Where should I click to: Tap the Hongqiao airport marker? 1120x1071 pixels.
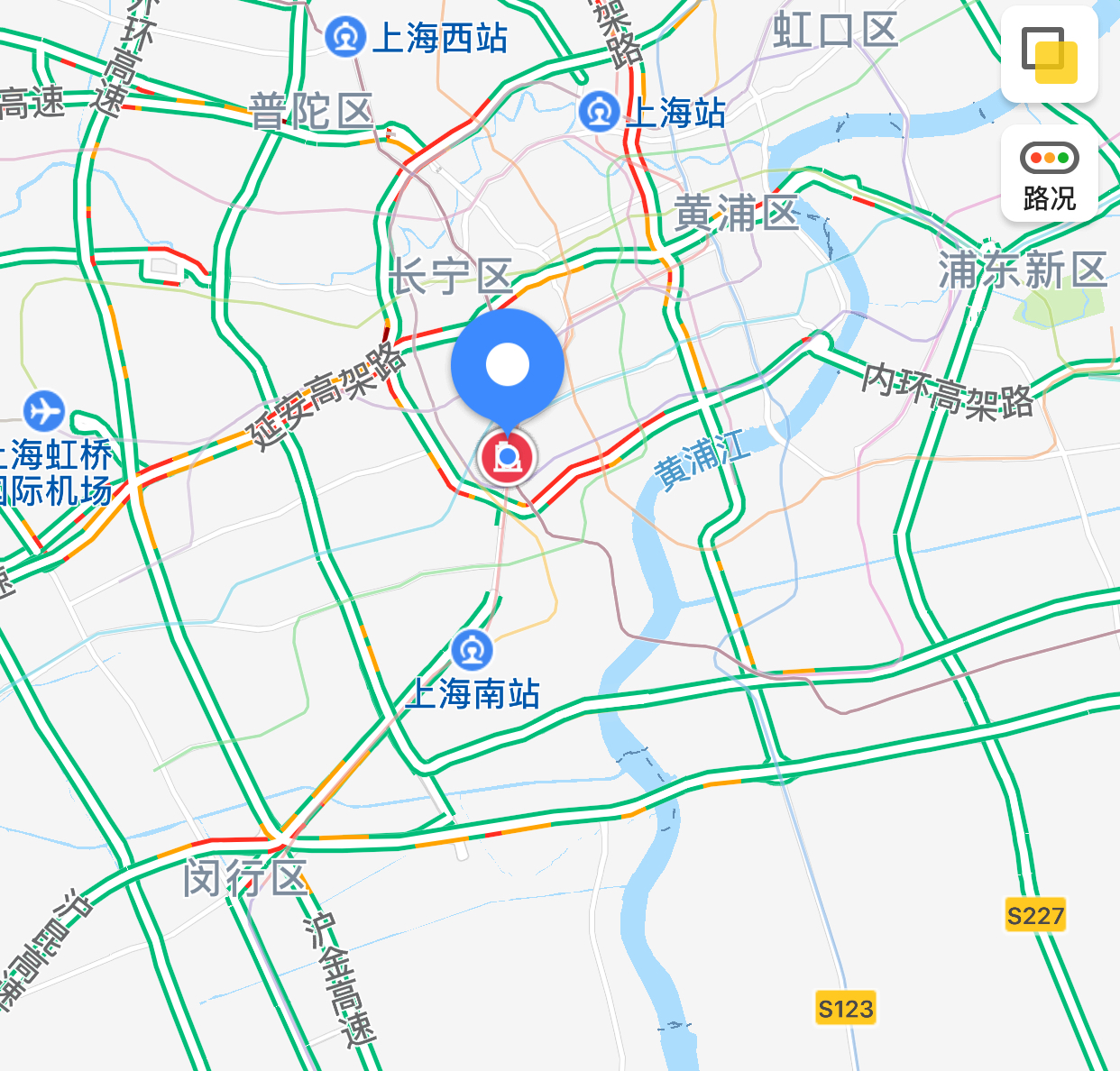click(x=43, y=411)
